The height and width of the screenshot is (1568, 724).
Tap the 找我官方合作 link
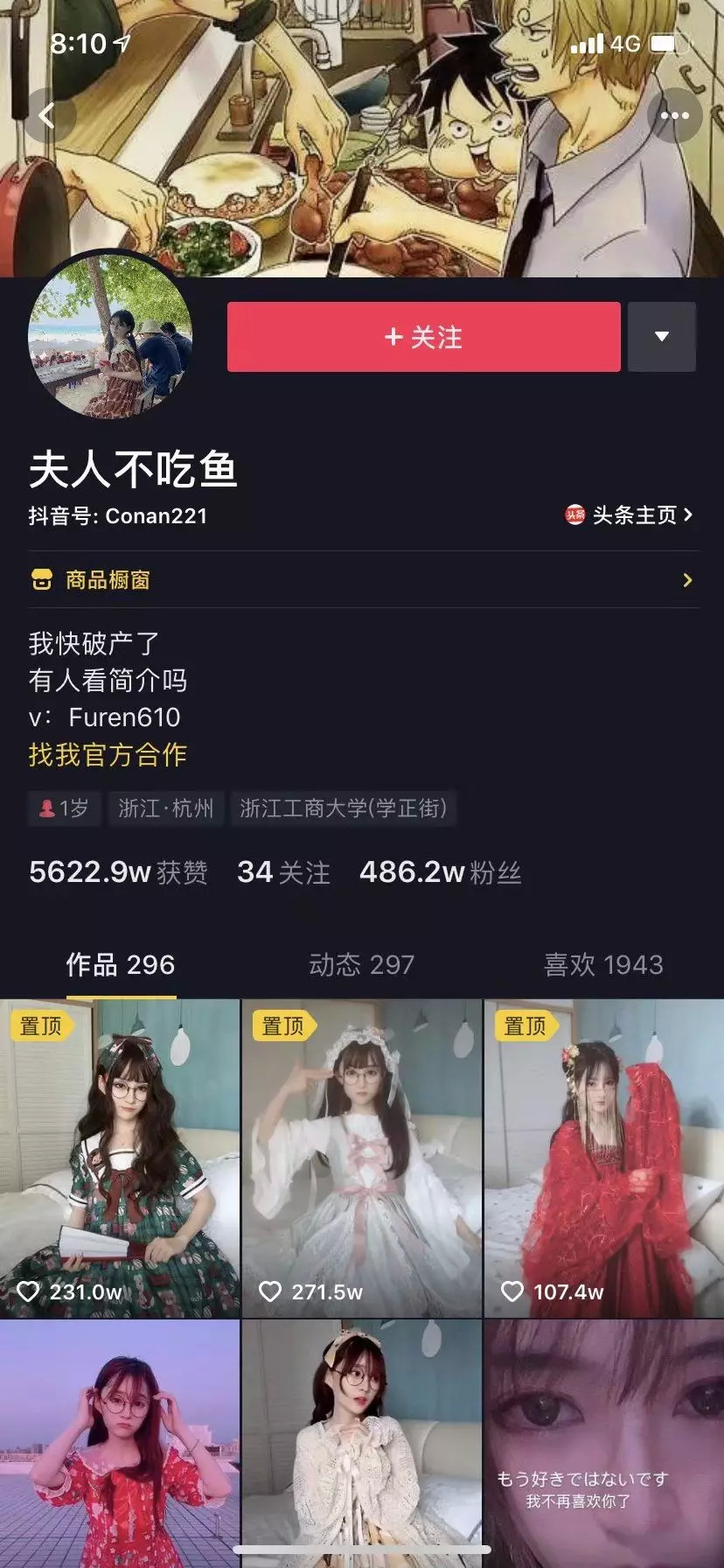tap(108, 754)
